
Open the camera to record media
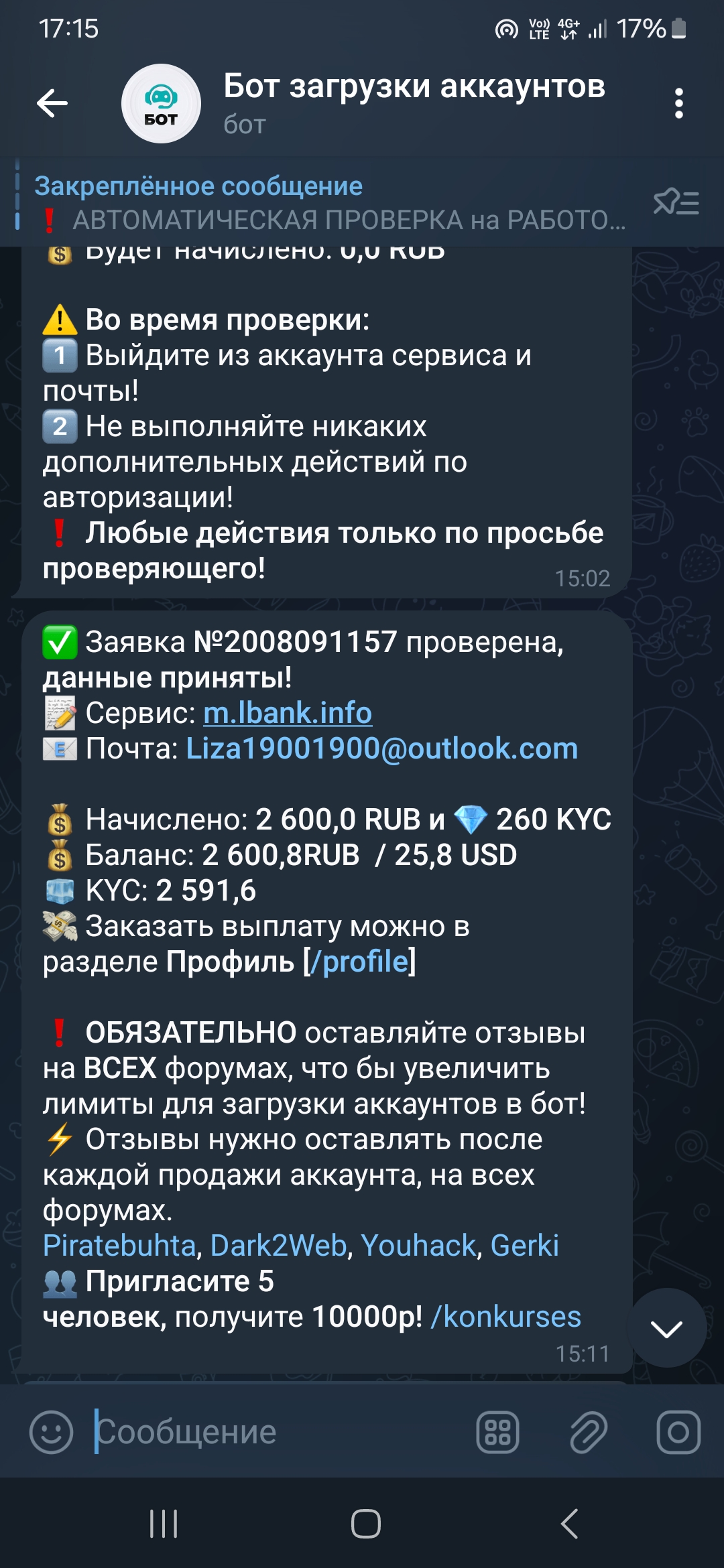(678, 1432)
